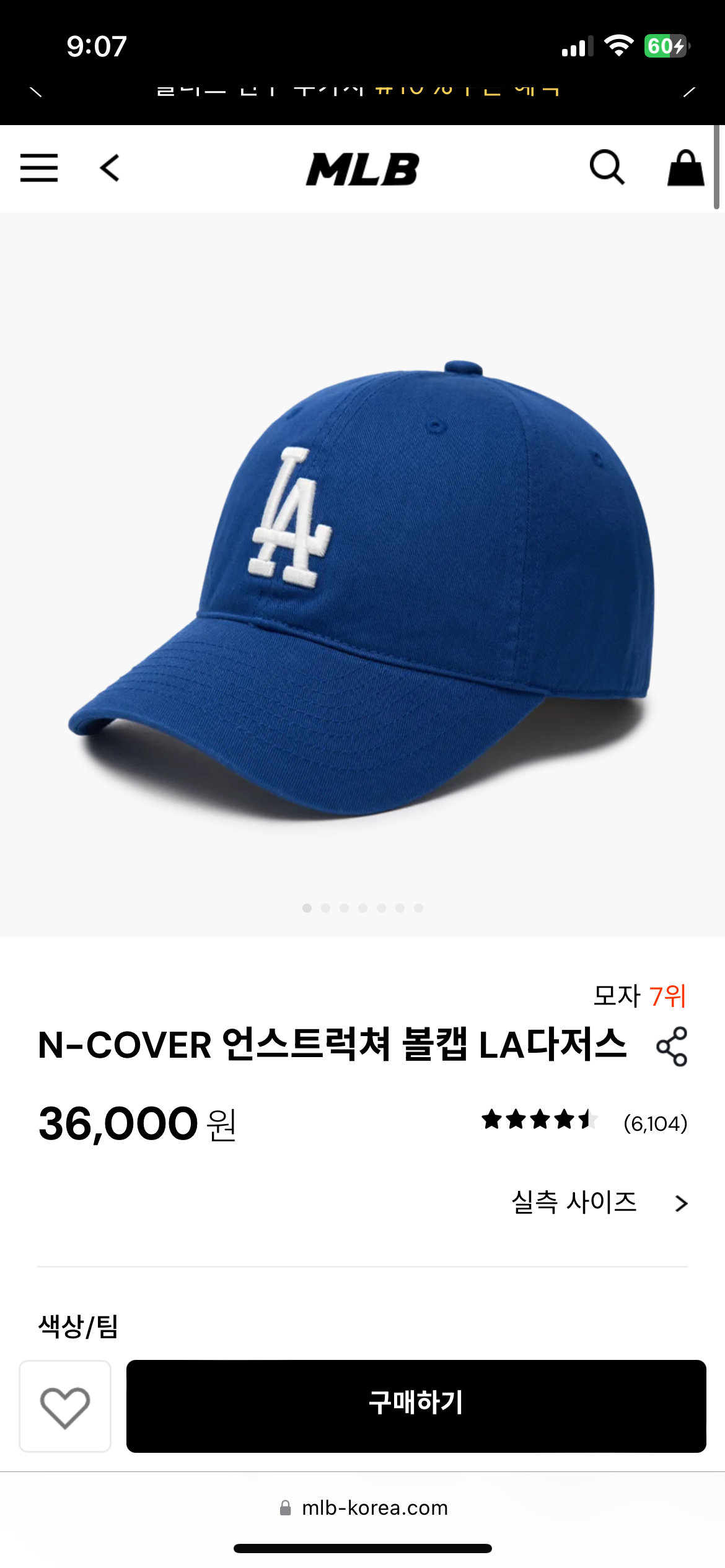Tap the MLB logo to go home

(362, 168)
